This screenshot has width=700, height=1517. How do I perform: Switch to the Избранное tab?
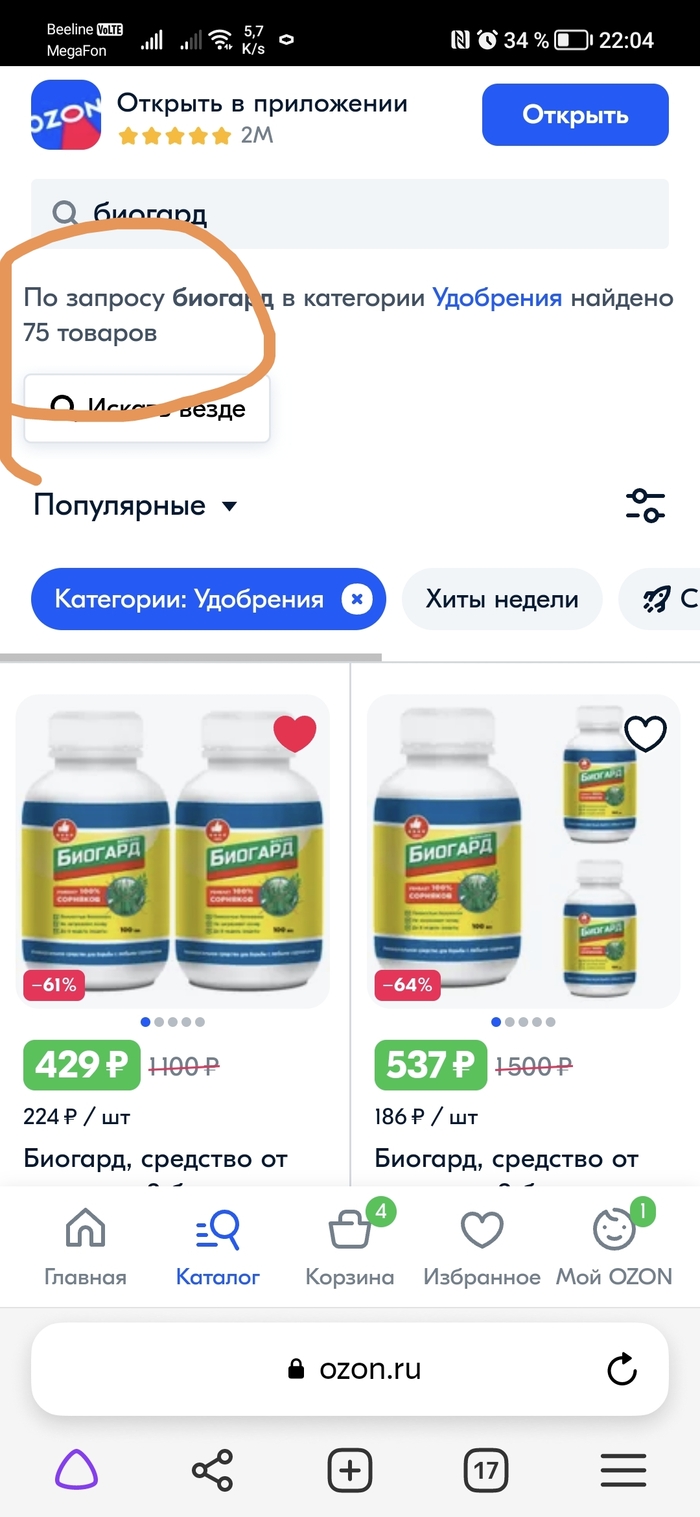click(x=481, y=1246)
